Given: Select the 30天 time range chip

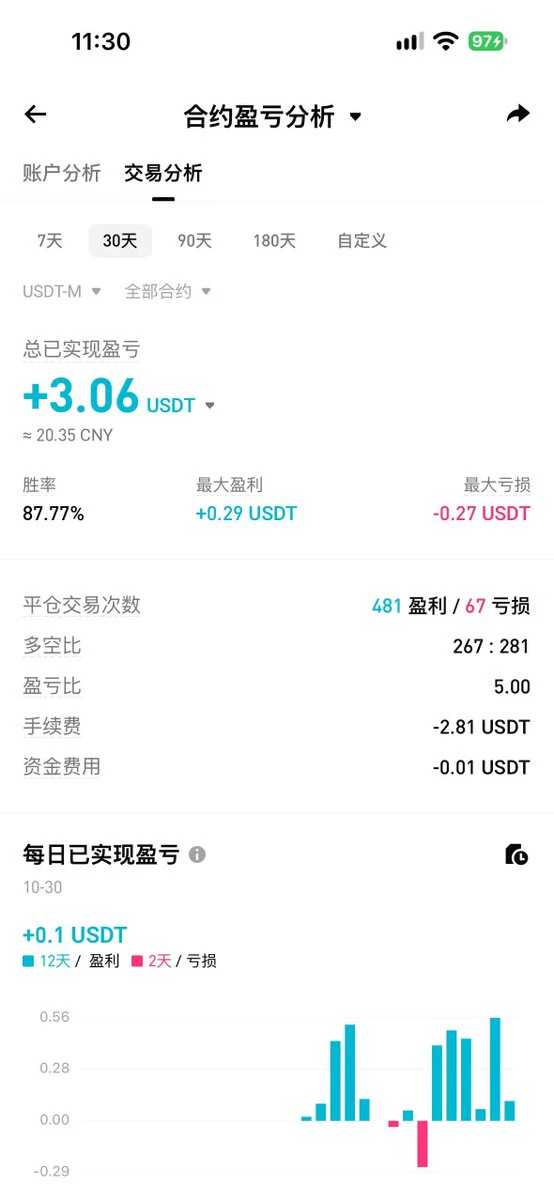Looking at the screenshot, I should pos(120,240).
